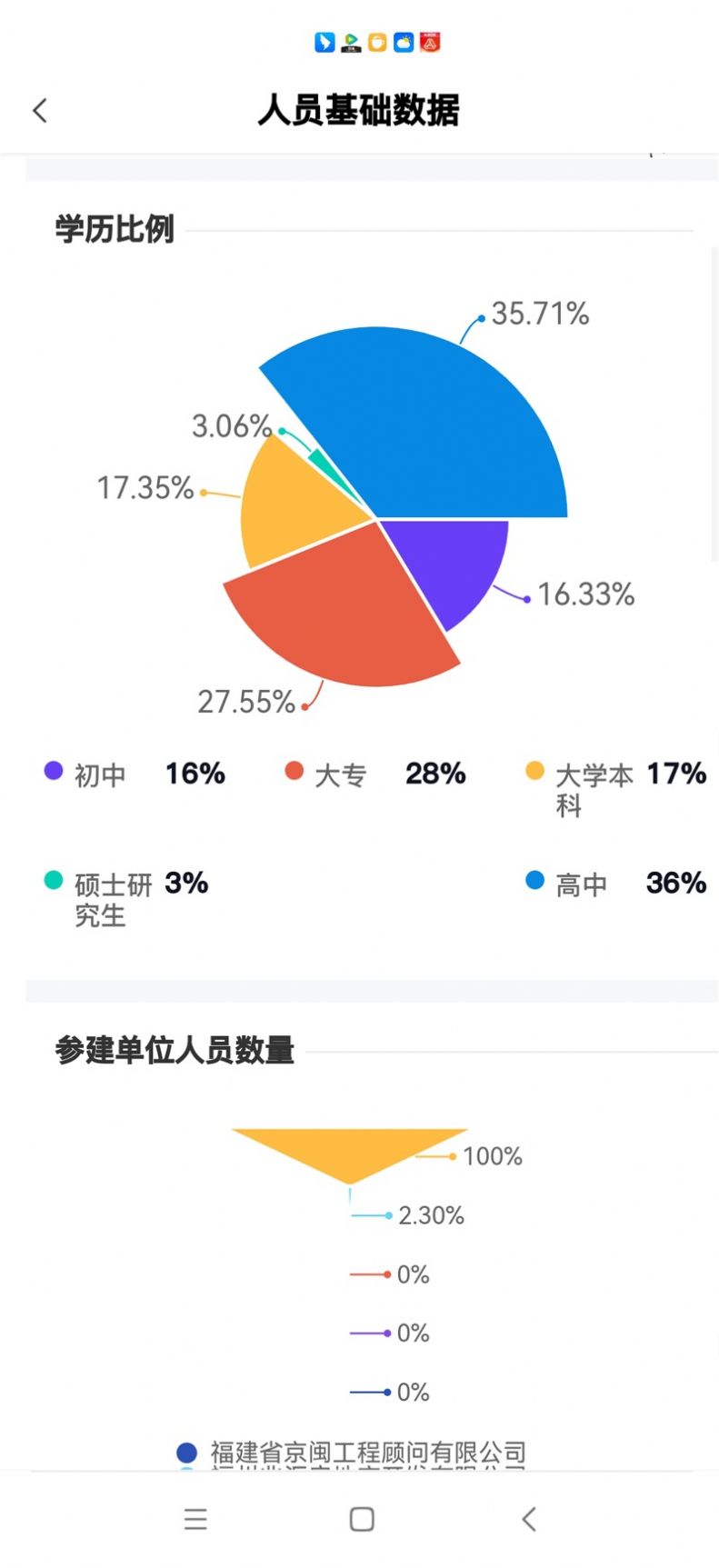Tap the weather app icon at top

pyautogui.click(x=404, y=41)
